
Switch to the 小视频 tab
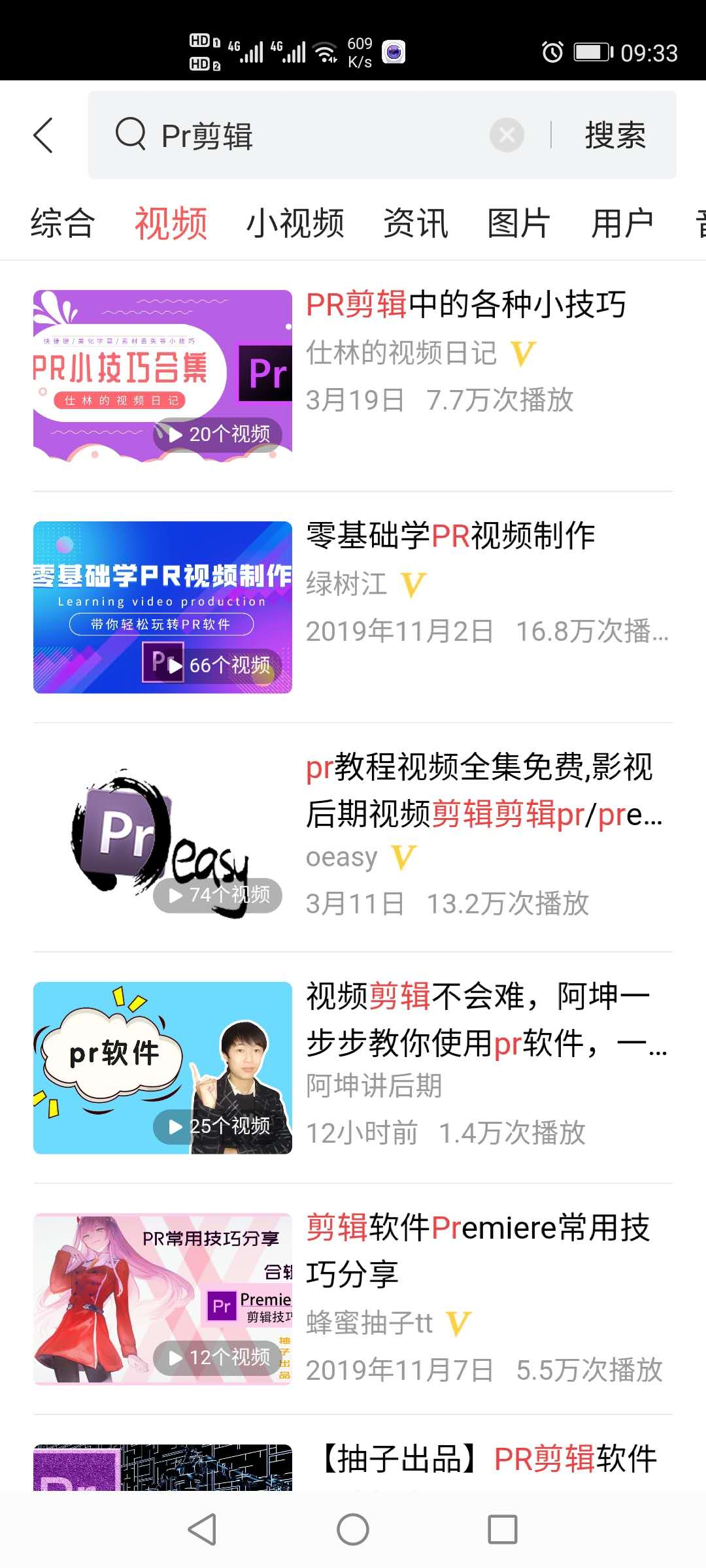[x=295, y=223]
